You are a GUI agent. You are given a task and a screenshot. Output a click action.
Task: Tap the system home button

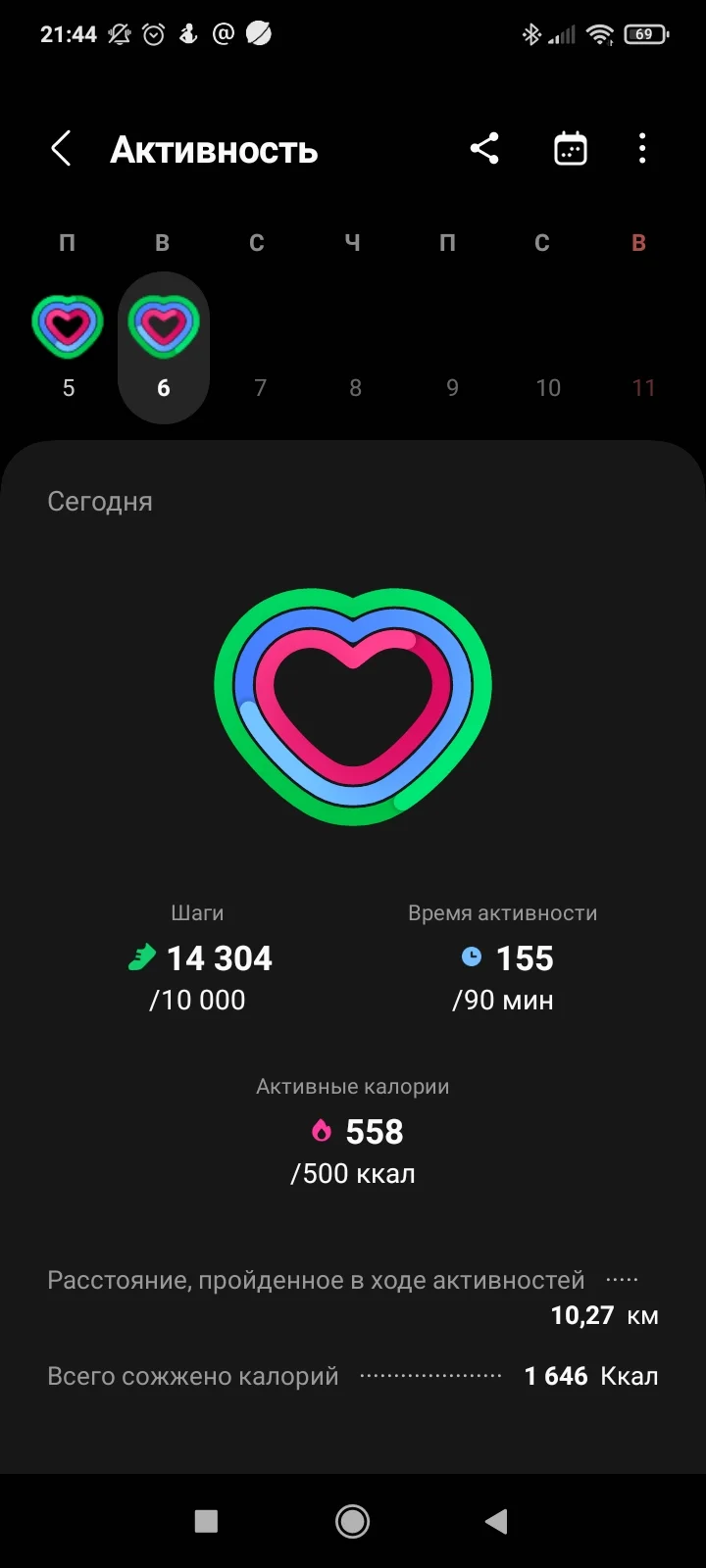coord(352,1521)
